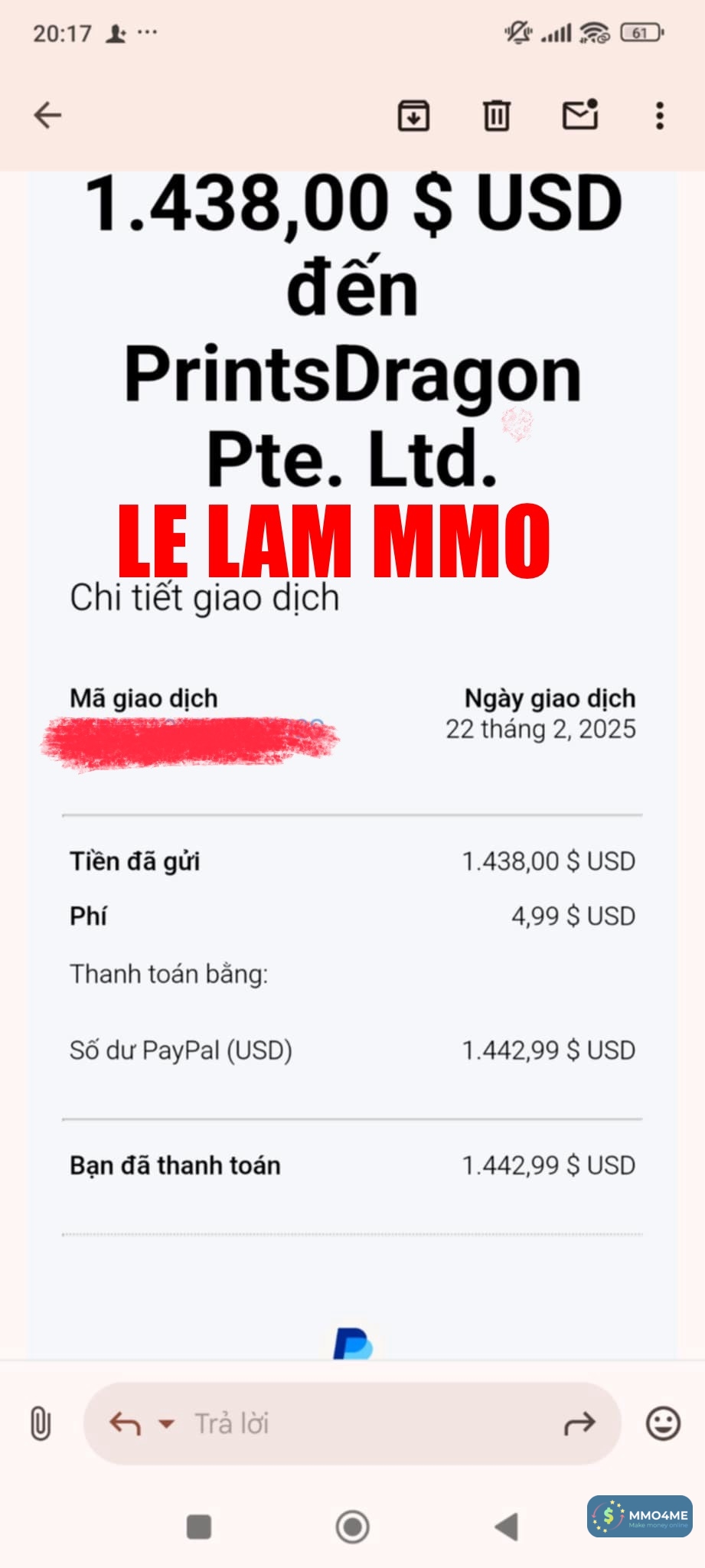705x1568 pixels.
Task: Forward this email
Action: click(579, 1424)
